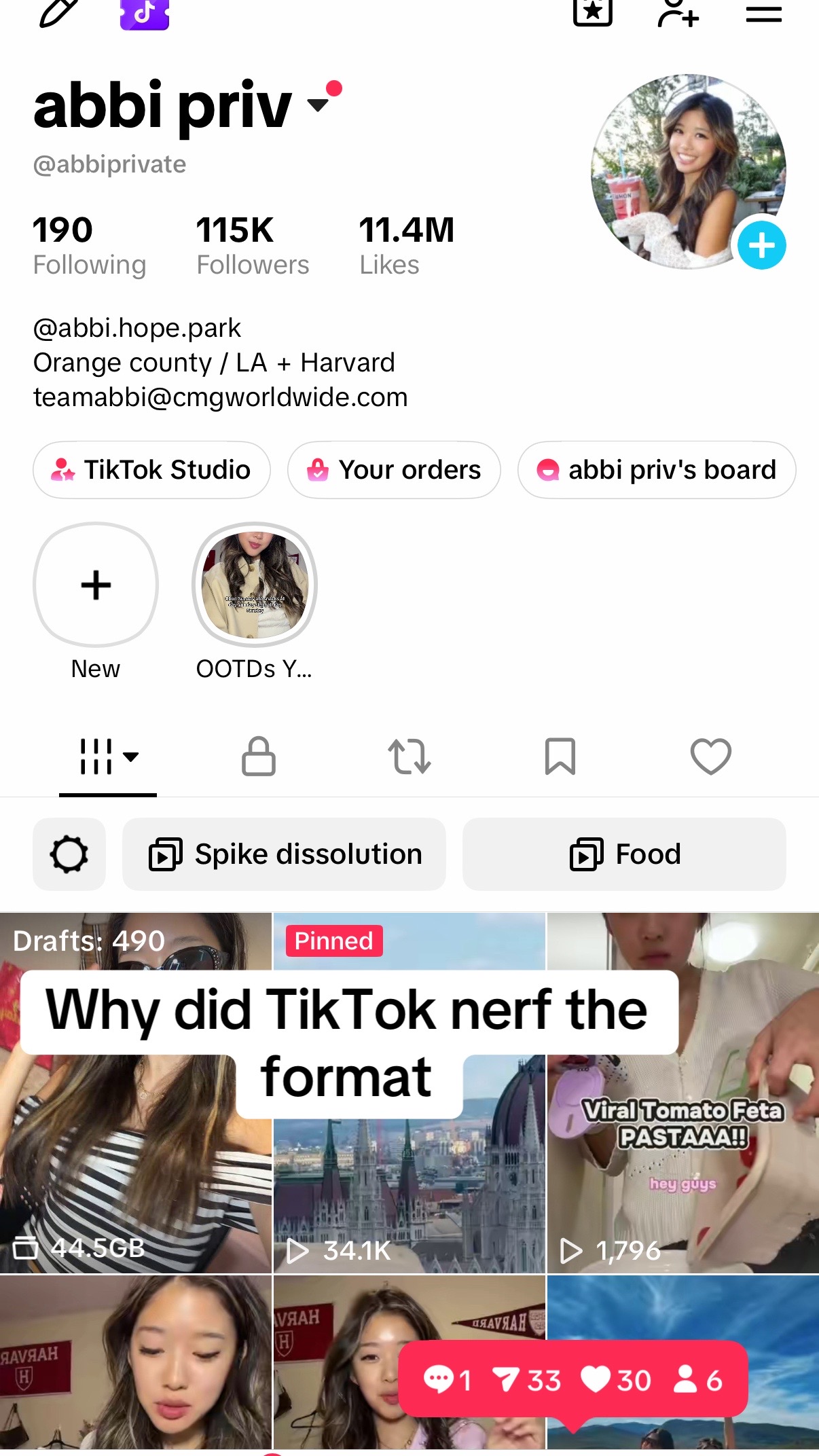
Task: Switch to the reposts tab
Action: tap(409, 757)
